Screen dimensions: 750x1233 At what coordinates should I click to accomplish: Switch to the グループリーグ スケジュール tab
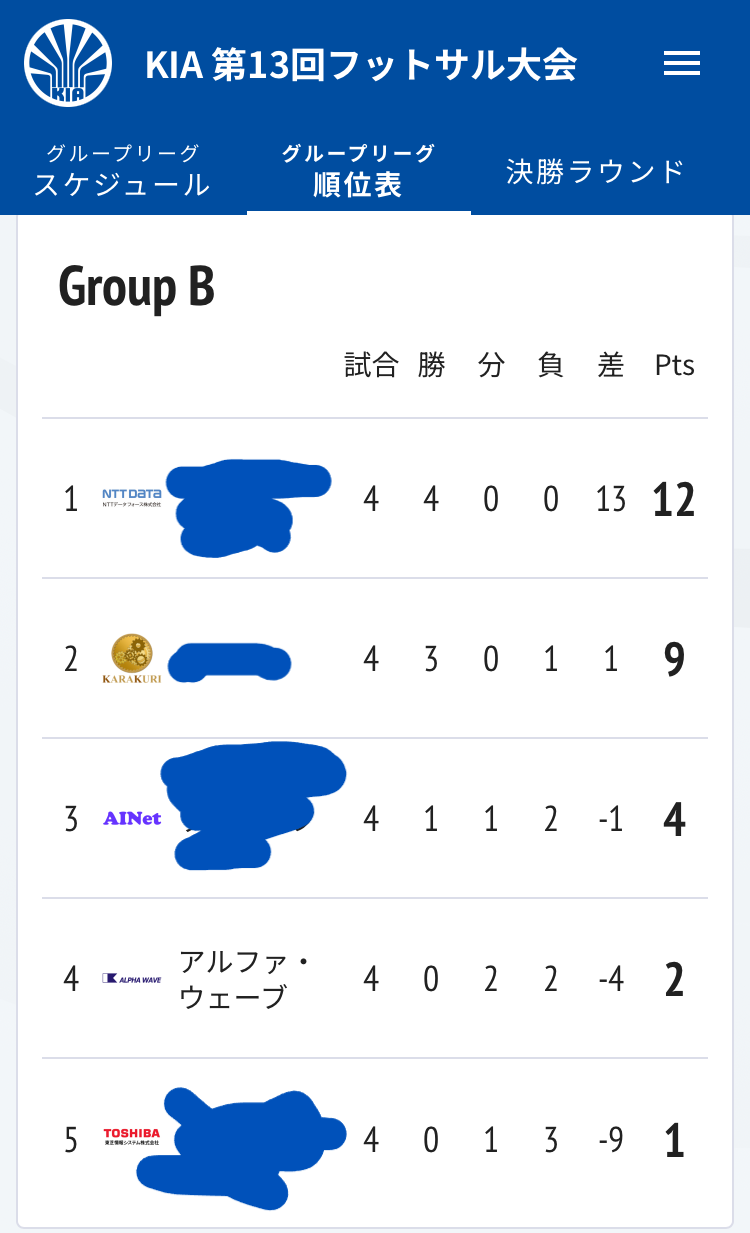click(123, 170)
